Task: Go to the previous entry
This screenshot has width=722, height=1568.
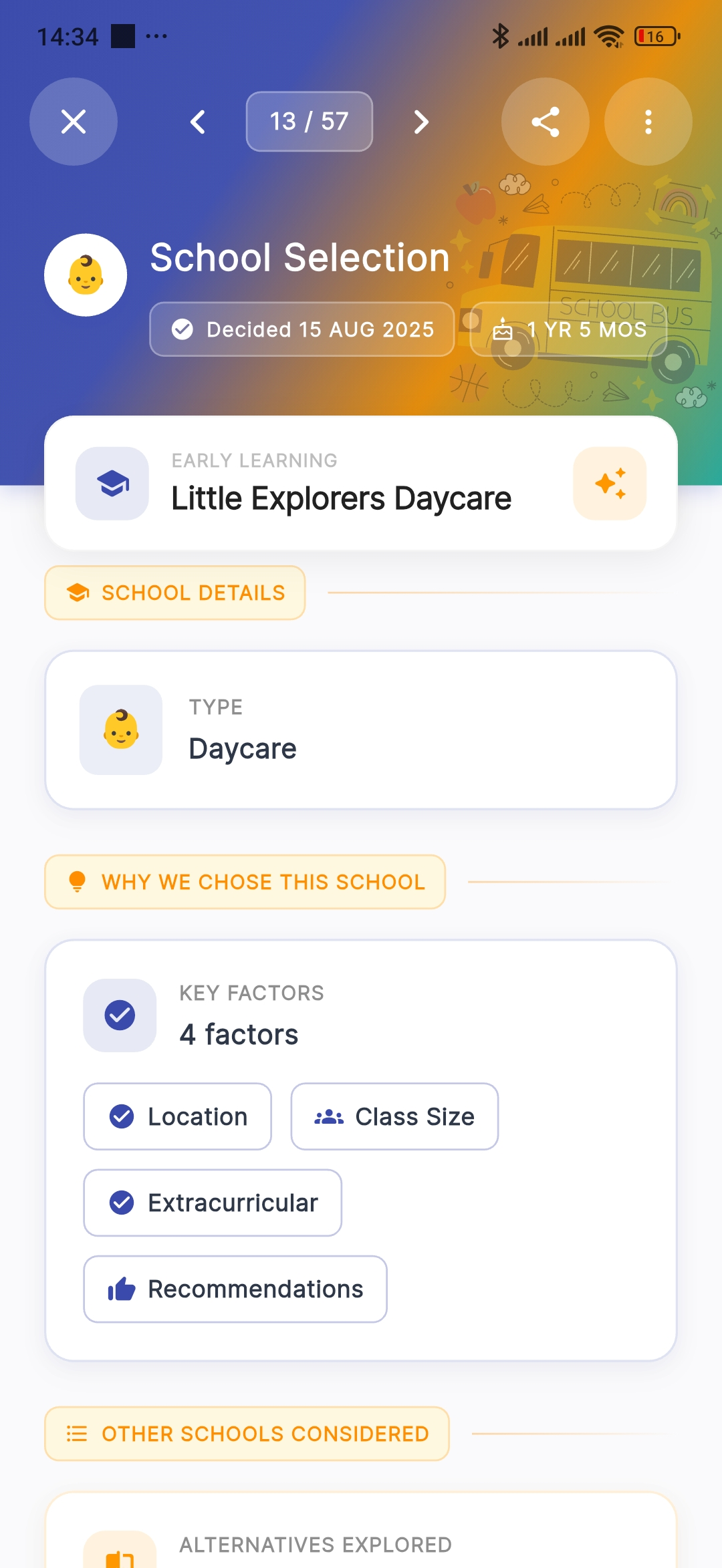Action: click(x=198, y=122)
